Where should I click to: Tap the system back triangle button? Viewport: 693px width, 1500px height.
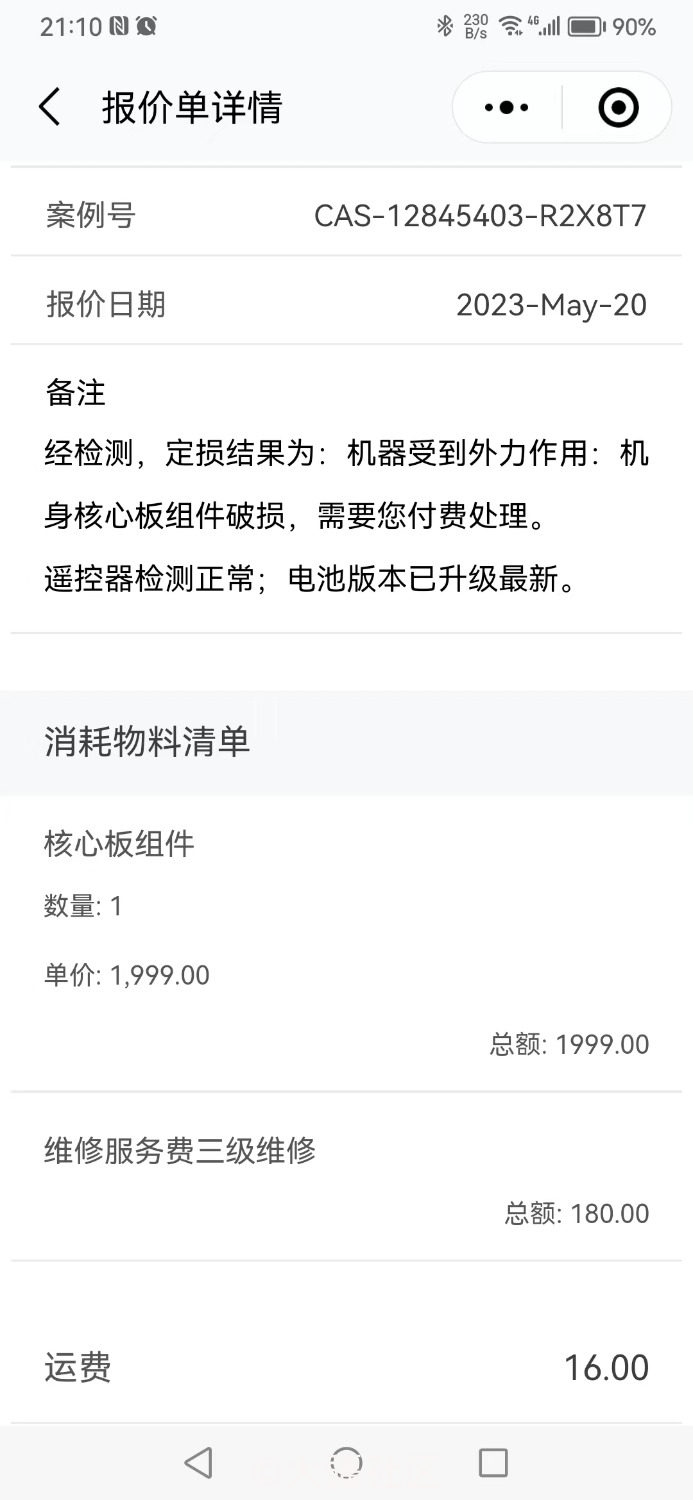pos(198,1463)
